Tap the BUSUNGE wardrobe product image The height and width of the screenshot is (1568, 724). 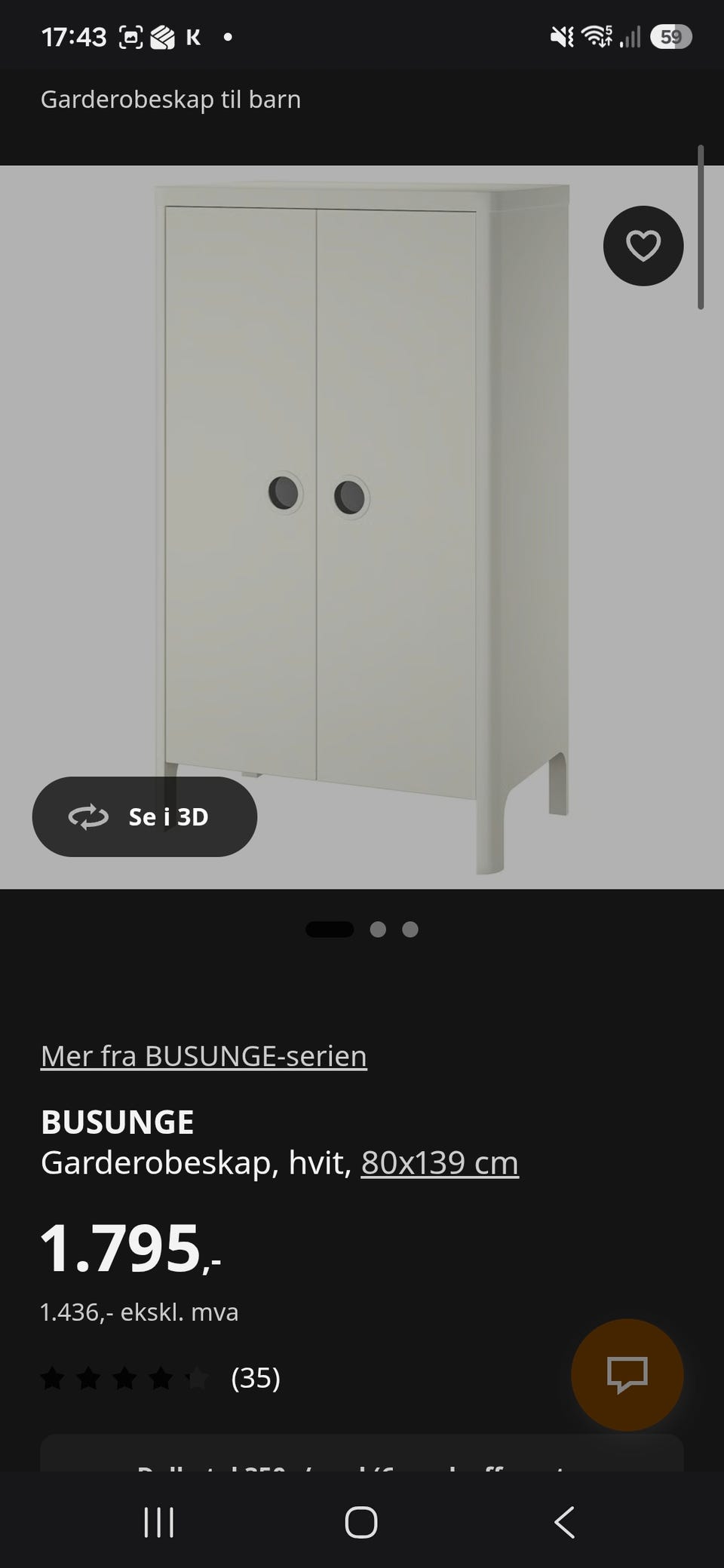[362, 527]
